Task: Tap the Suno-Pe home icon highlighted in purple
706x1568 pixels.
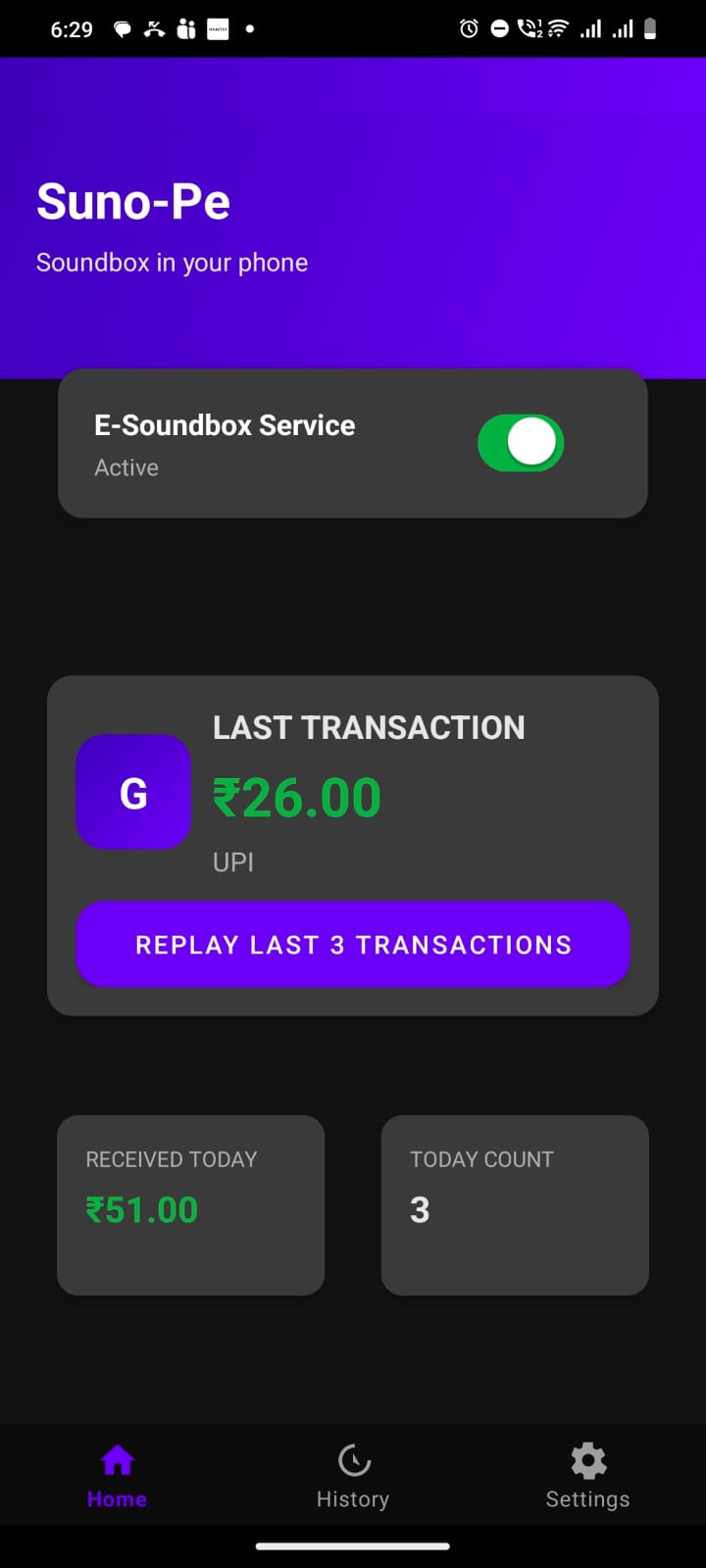Action: (x=117, y=1458)
